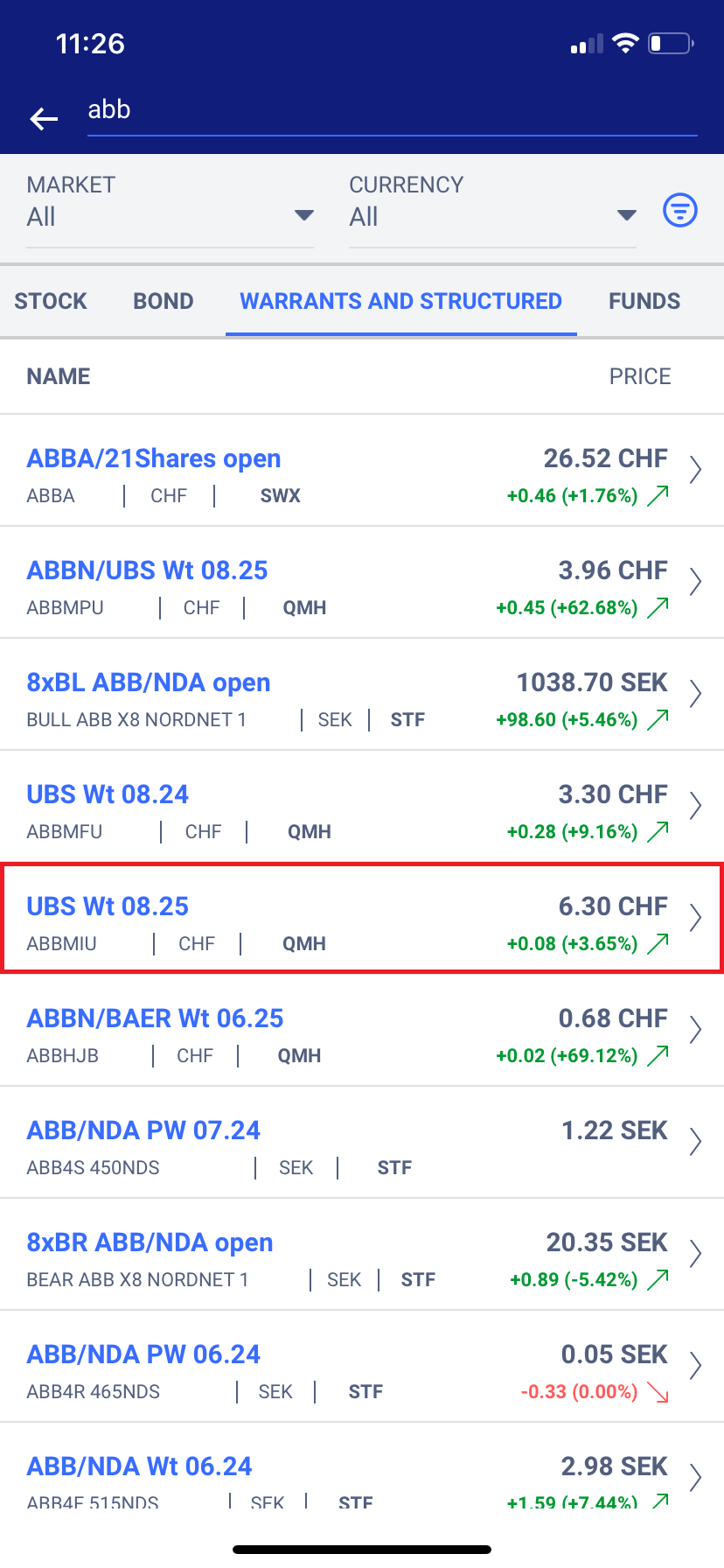
Task: Open 8xBL ABB/NDA open result
Action: click(362, 695)
